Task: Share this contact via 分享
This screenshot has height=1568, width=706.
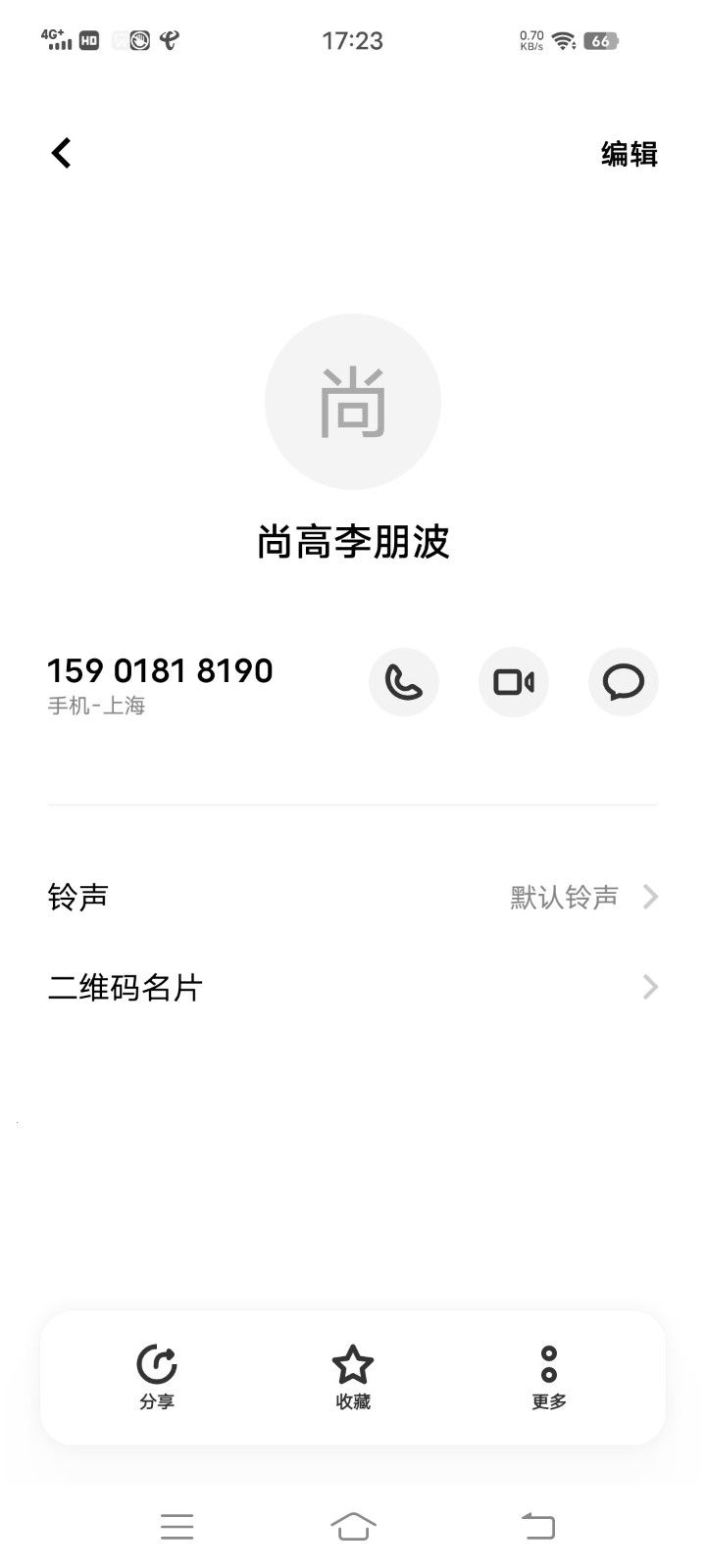Action: [157, 1376]
